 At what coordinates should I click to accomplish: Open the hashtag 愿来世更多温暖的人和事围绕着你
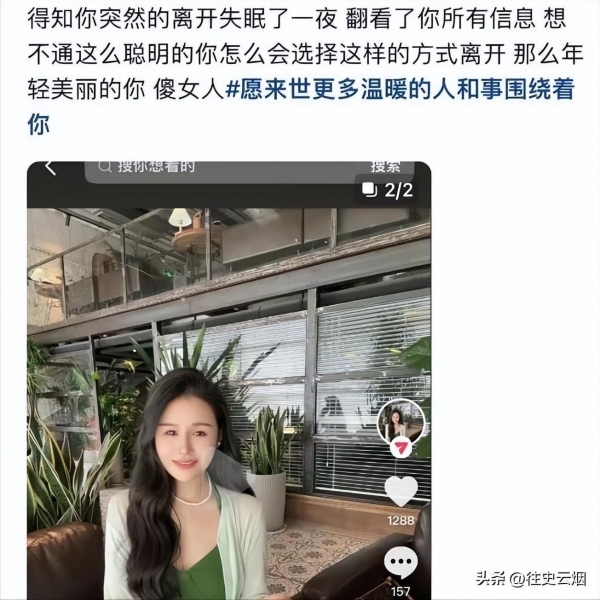click(x=400, y=88)
